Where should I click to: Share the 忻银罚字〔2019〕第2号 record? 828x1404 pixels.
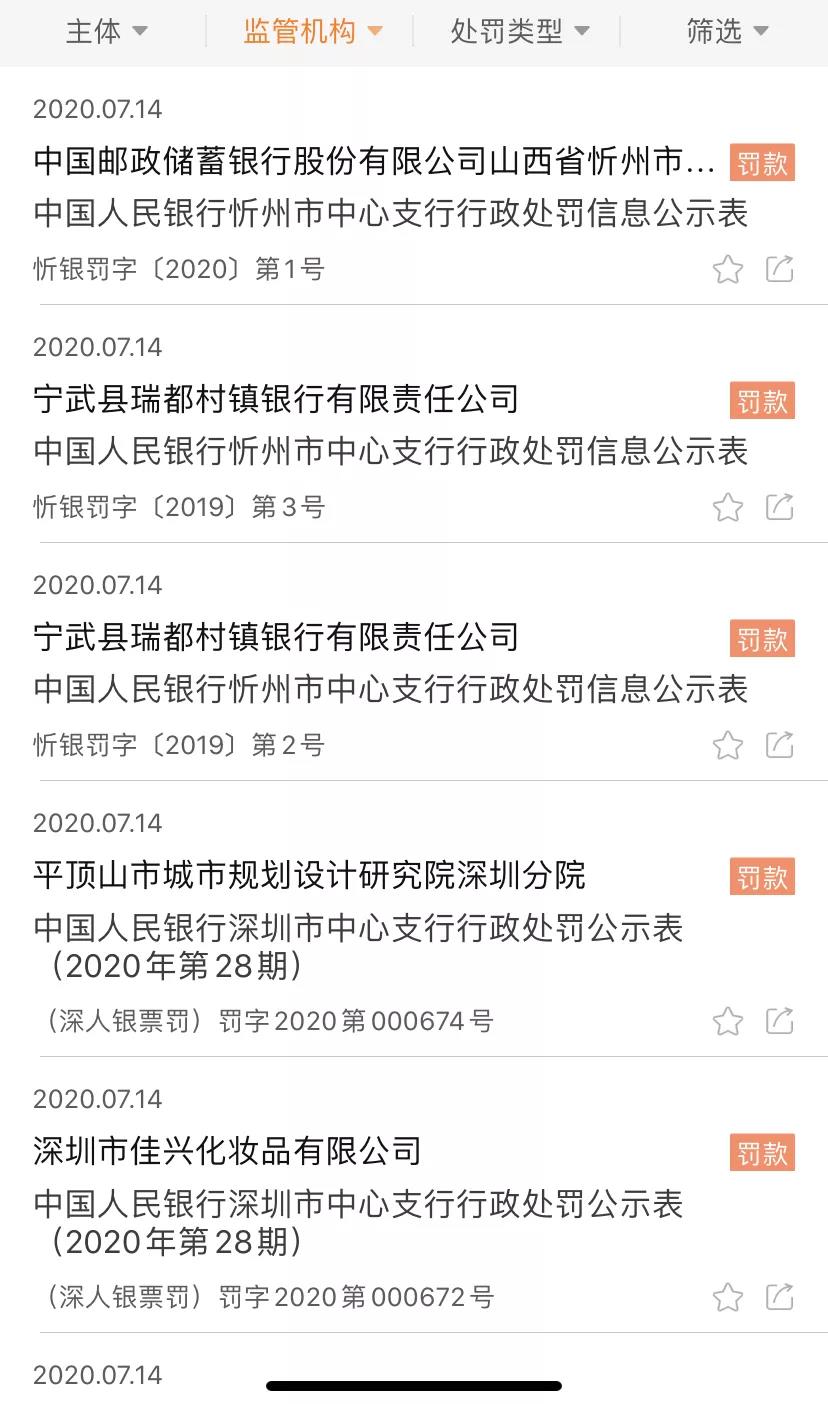tap(780, 745)
